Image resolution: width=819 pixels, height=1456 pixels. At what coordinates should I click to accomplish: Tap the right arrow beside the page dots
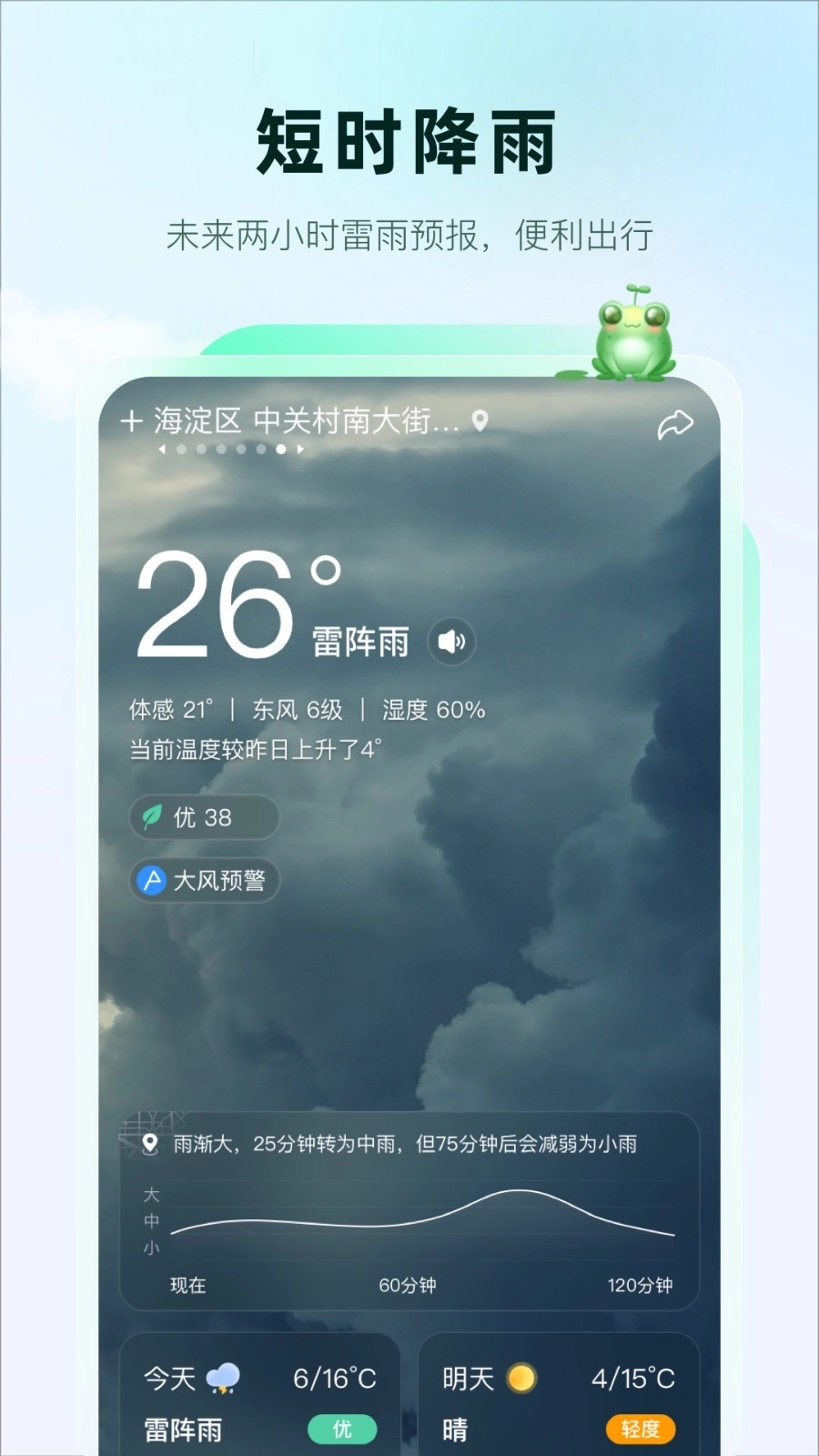coord(298,448)
